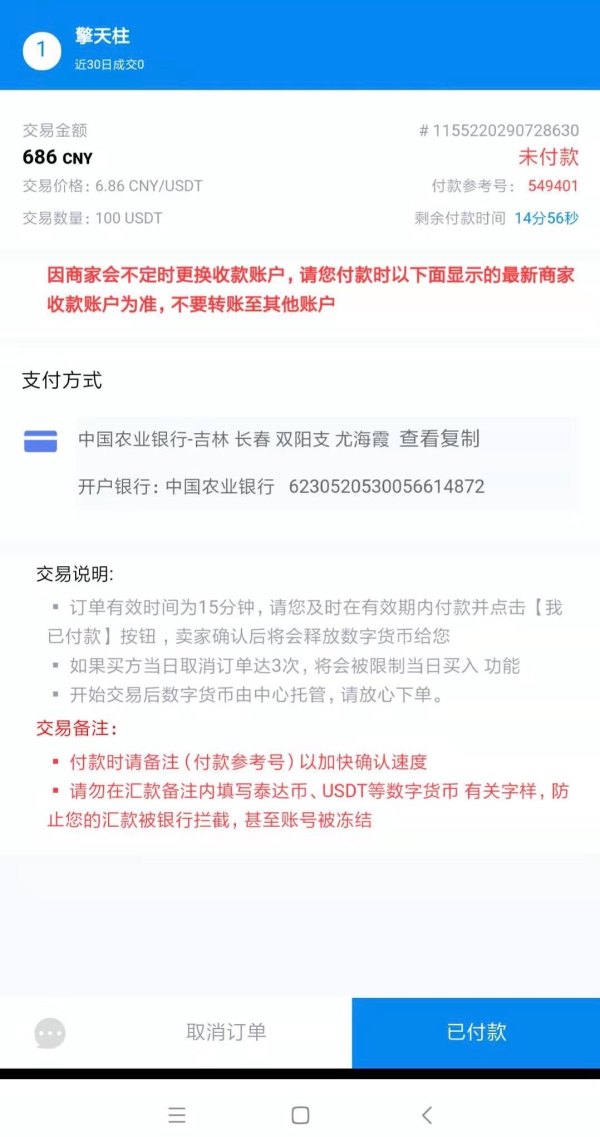
Task: Cancel the order with 取消订单
Action: (226, 1032)
